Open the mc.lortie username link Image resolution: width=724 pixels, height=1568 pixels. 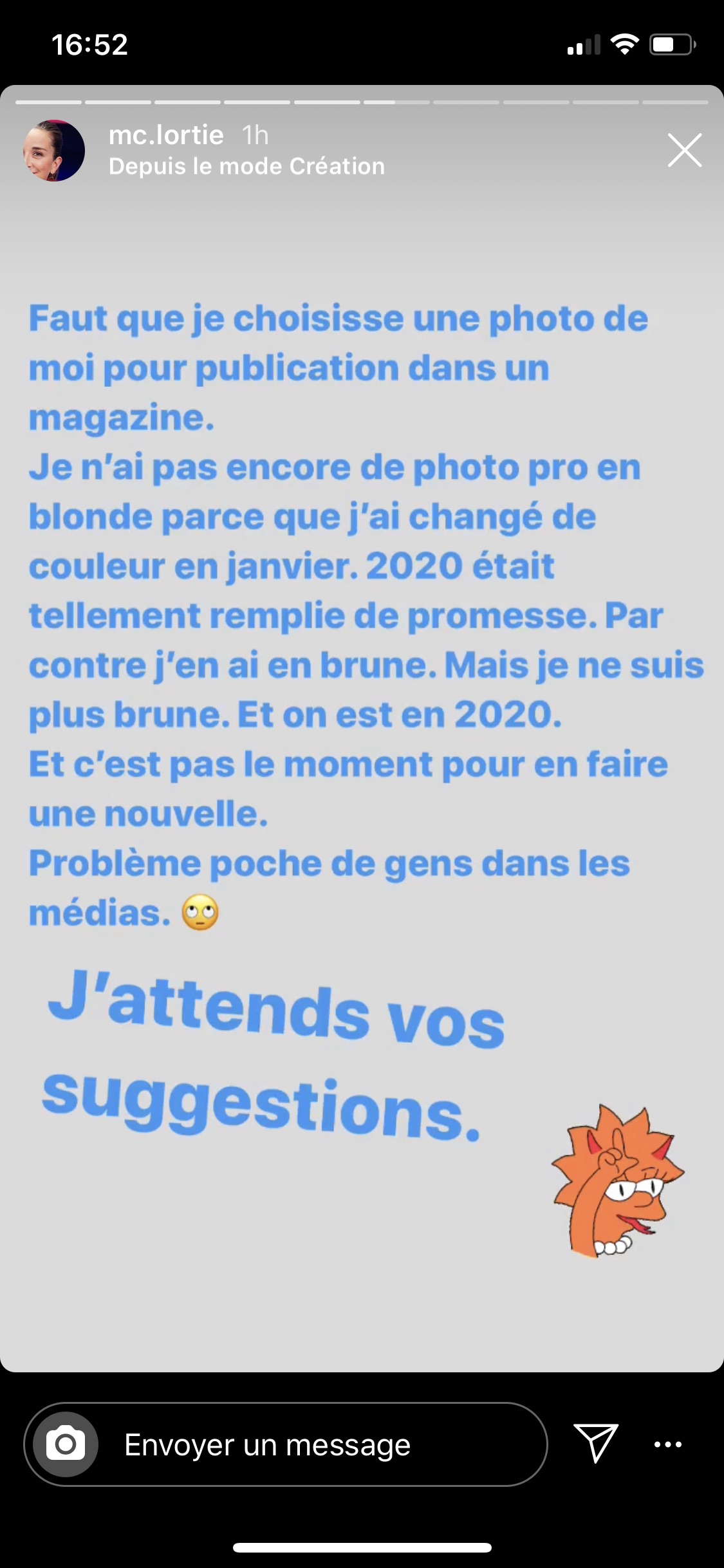click(166, 135)
